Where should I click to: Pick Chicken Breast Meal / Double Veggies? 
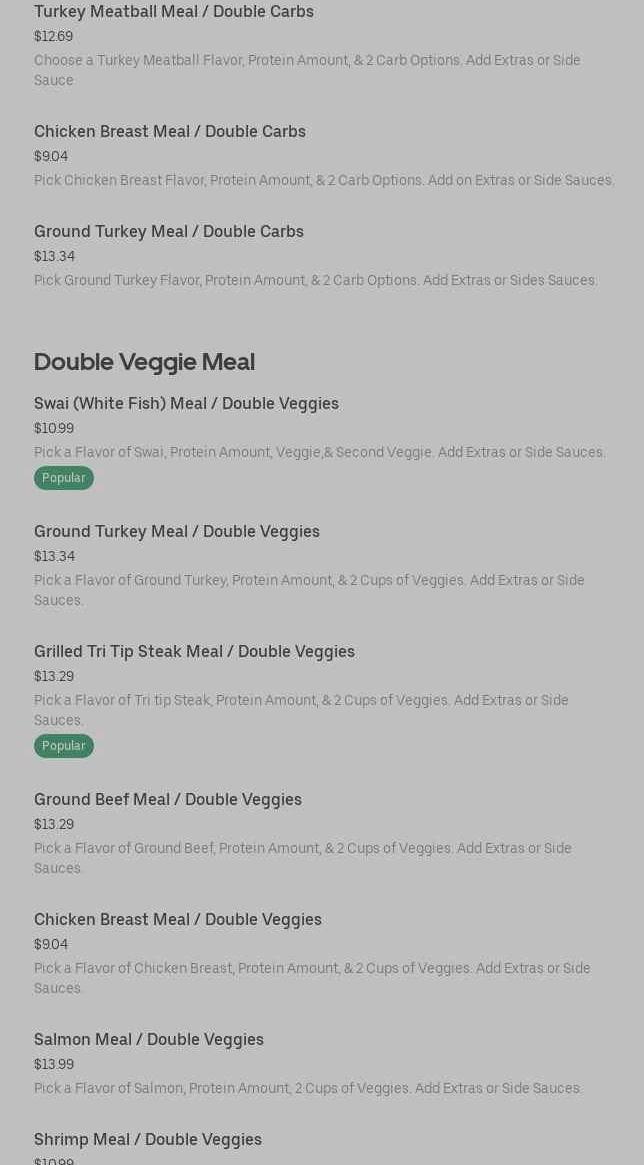click(x=178, y=920)
